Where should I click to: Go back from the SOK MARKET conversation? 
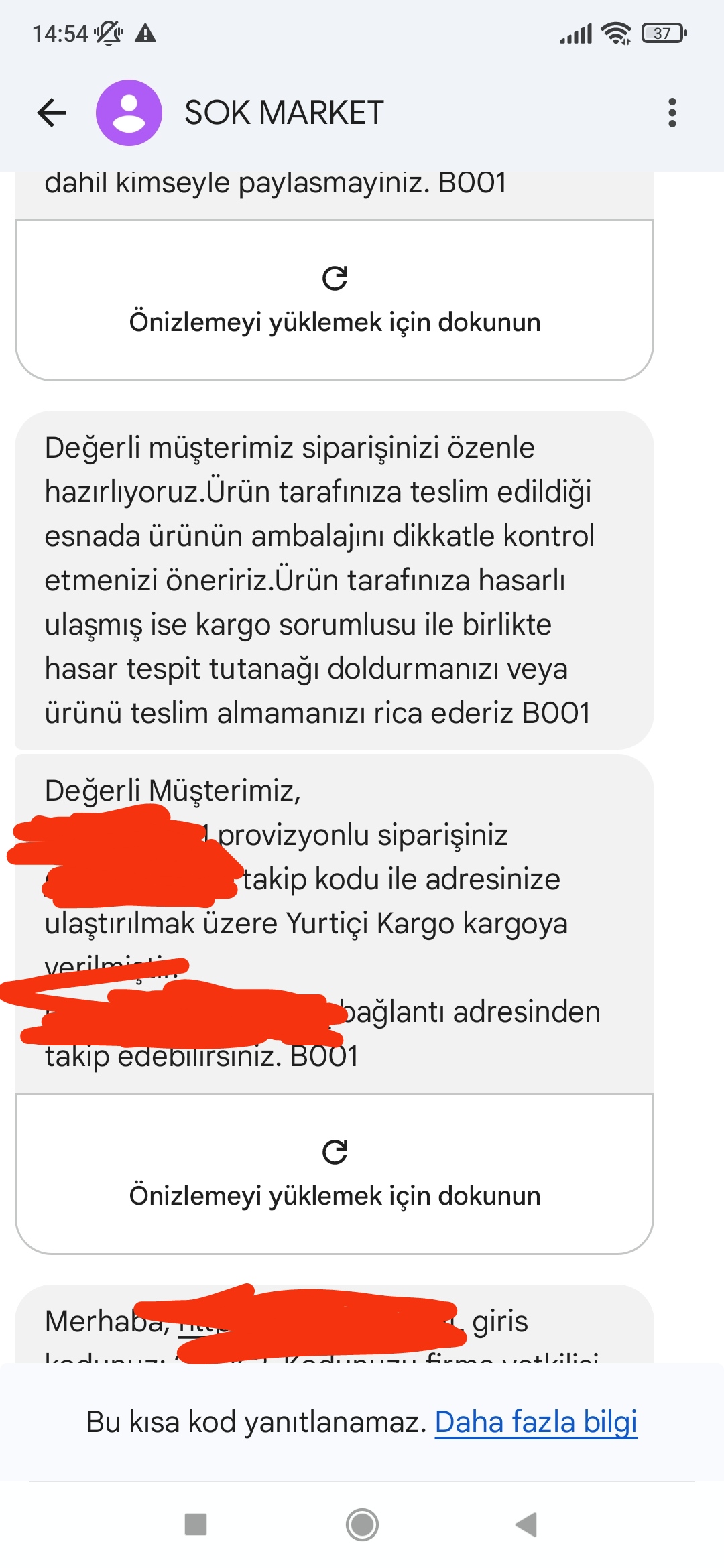click(x=52, y=113)
